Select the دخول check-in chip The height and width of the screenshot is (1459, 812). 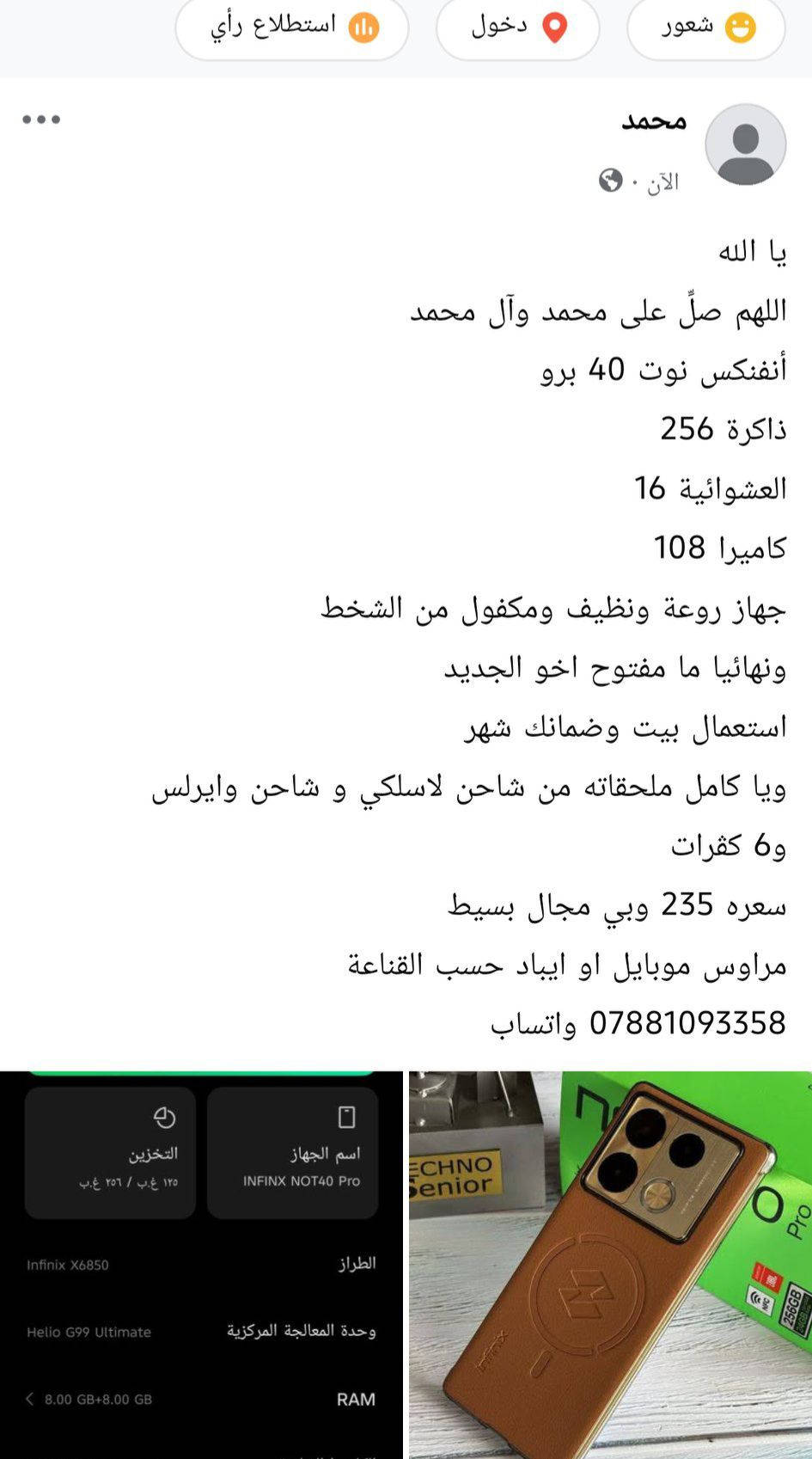517,28
